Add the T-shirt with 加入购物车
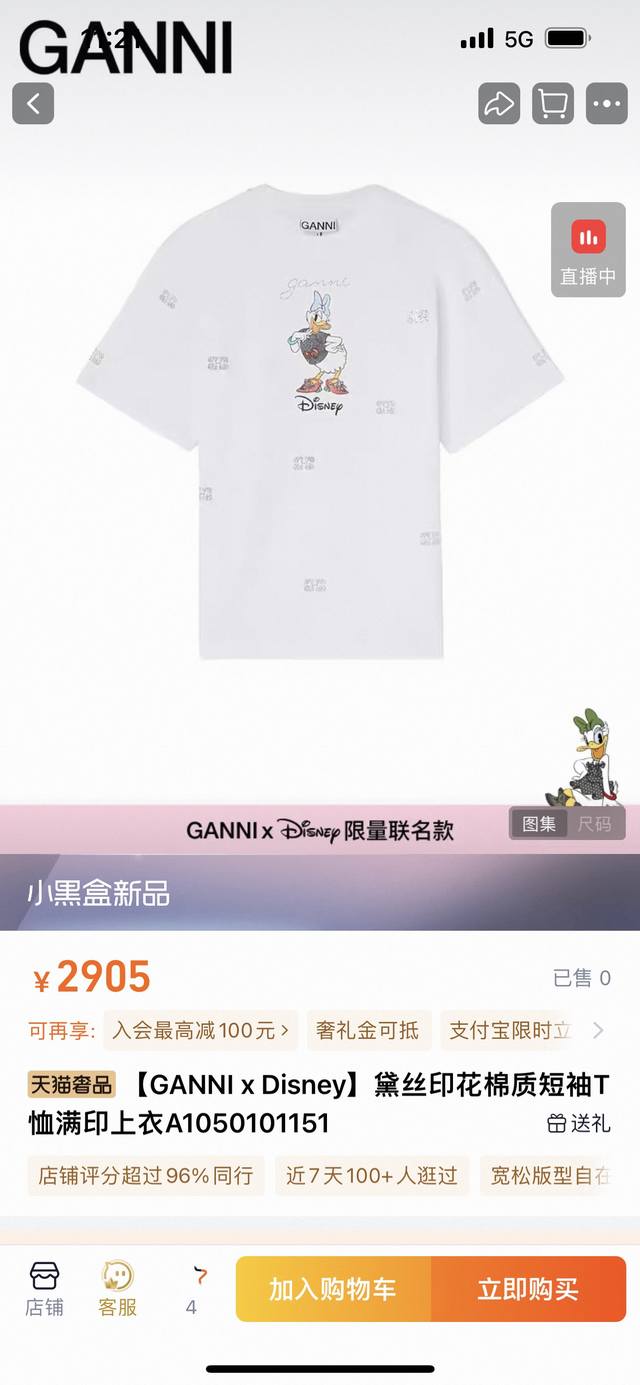Image resolution: width=640 pixels, height=1385 pixels. click(333, 1289)
